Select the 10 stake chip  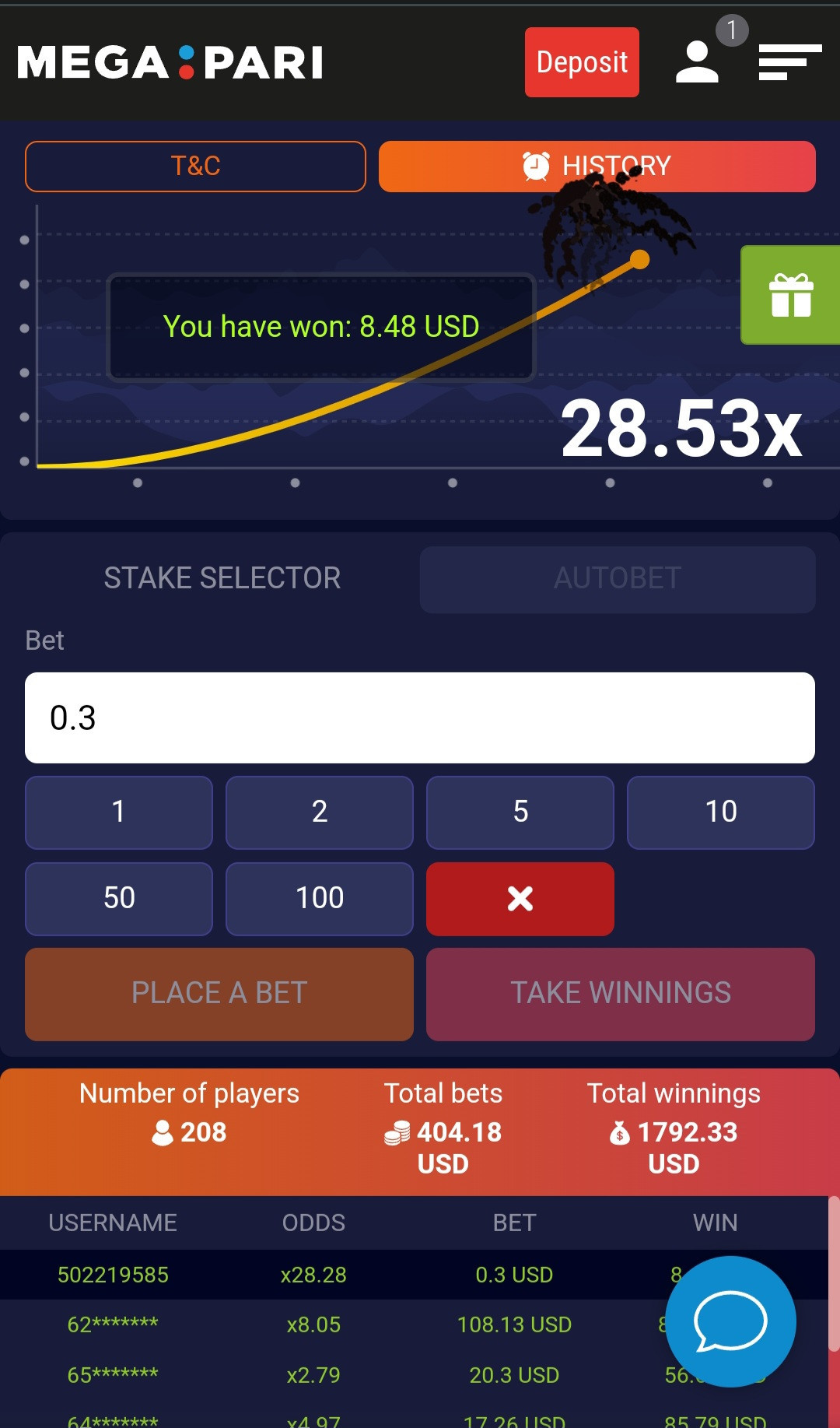(x=721, y=812)
